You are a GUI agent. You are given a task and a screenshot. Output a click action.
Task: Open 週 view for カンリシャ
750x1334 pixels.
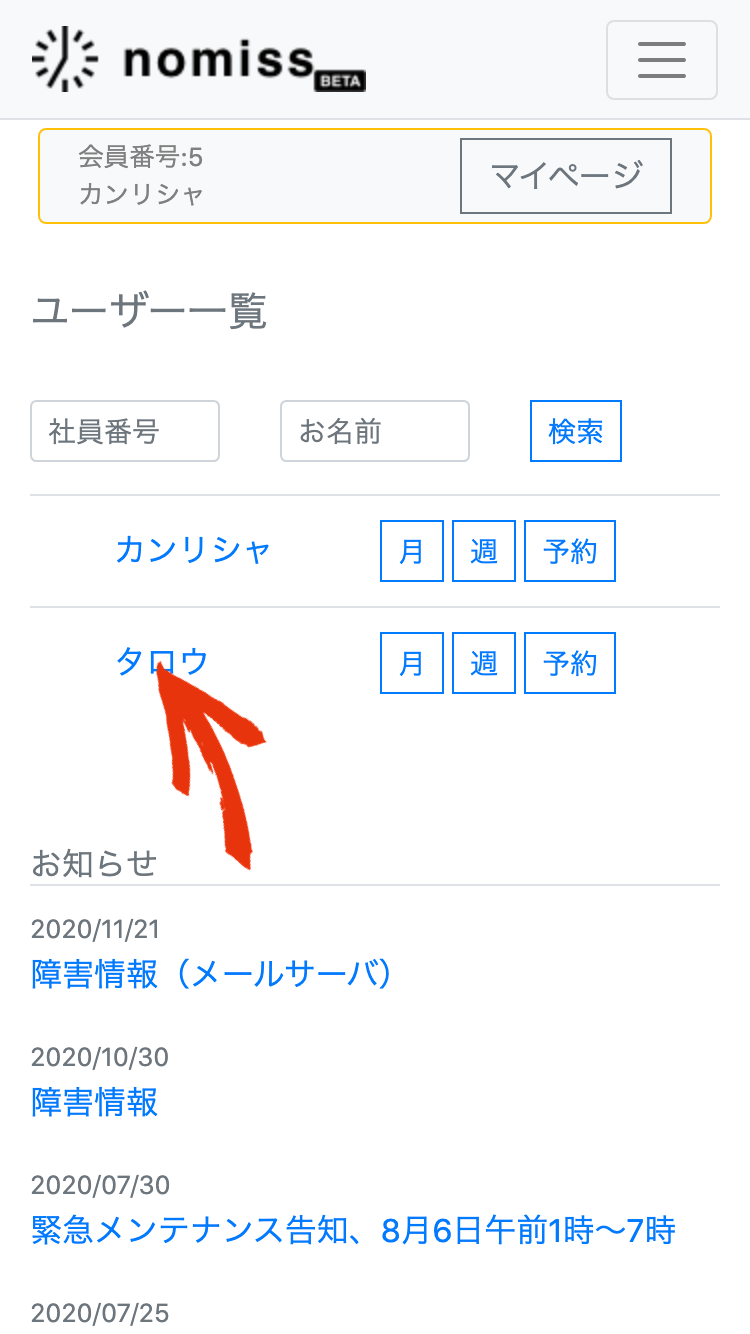pos(484,551)
